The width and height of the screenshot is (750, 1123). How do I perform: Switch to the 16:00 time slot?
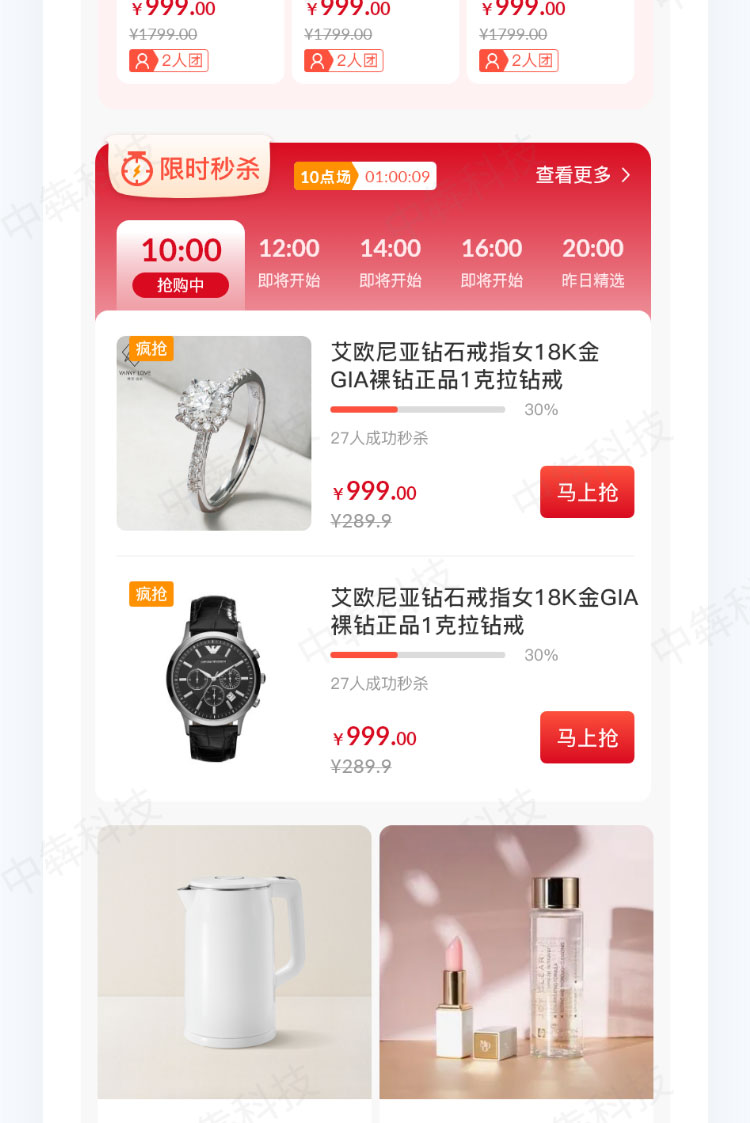pyautogui.click(x=491, y=262)
